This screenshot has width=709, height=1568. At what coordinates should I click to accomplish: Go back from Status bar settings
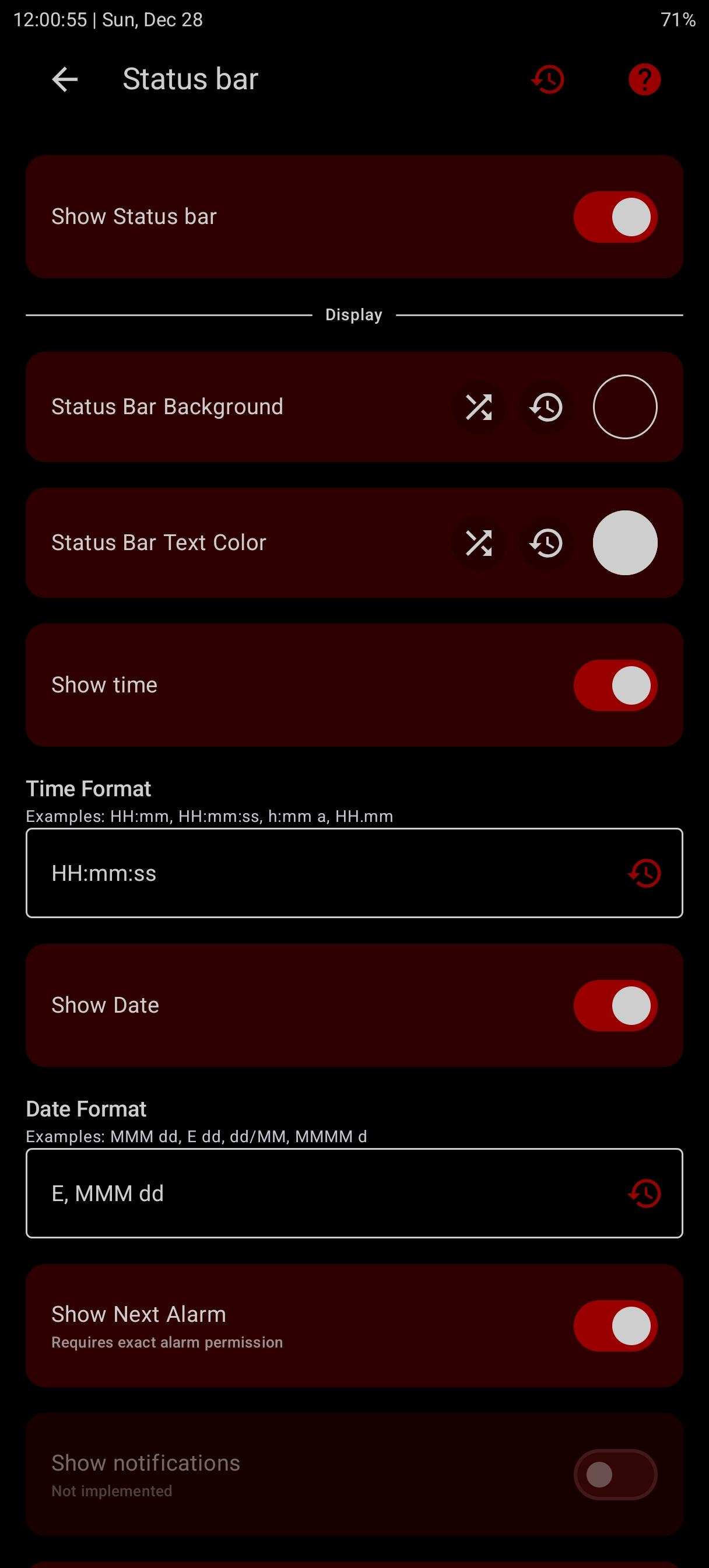(x=65, y=79)
